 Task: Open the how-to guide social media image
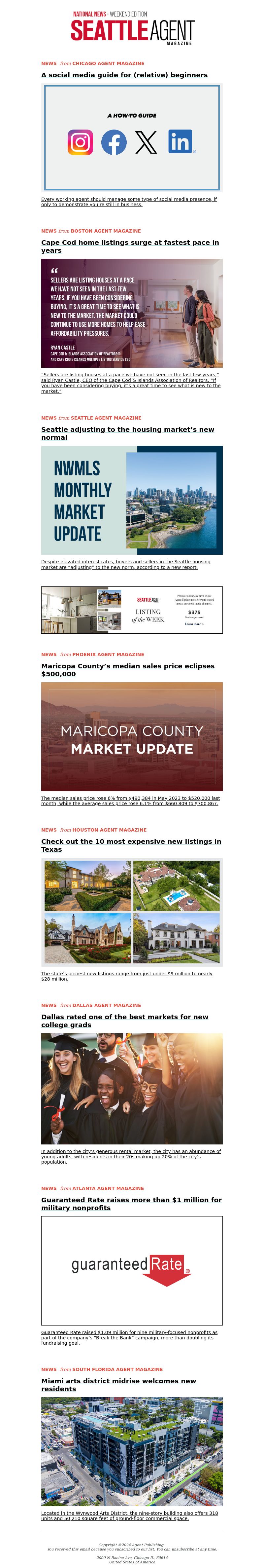click(131, 137)
